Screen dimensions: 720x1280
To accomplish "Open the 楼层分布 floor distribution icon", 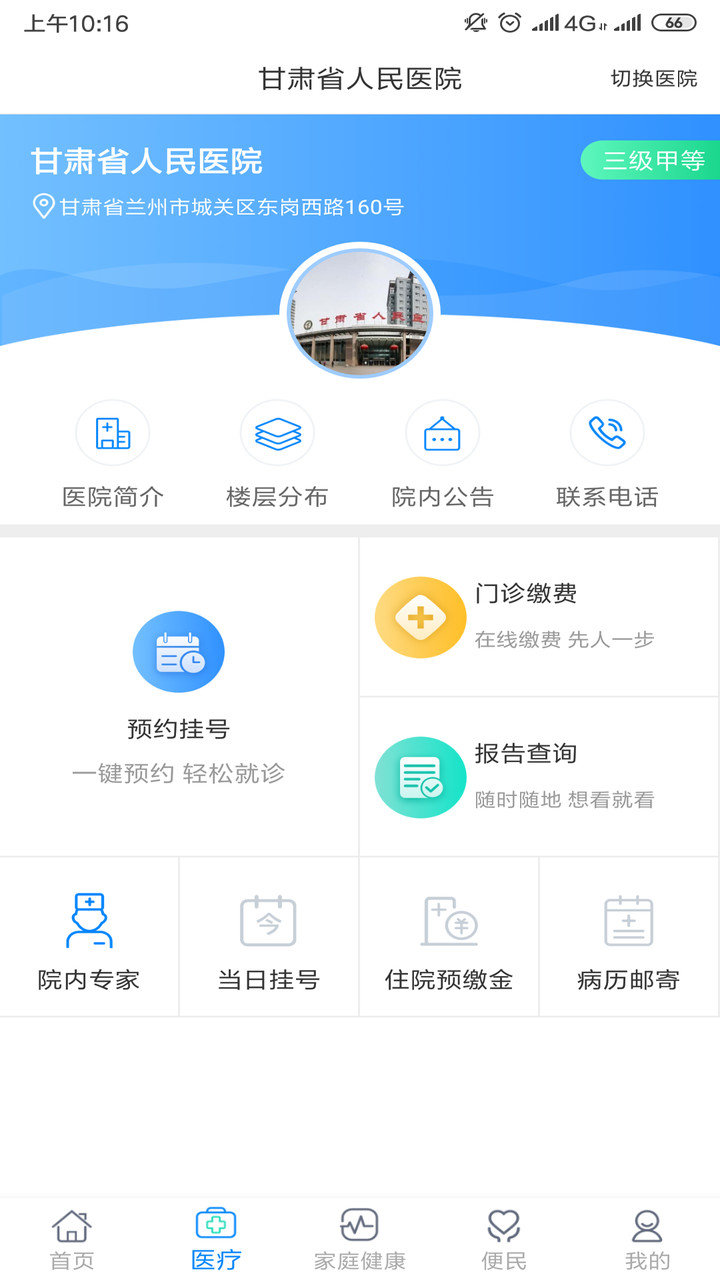I will 277,446.
